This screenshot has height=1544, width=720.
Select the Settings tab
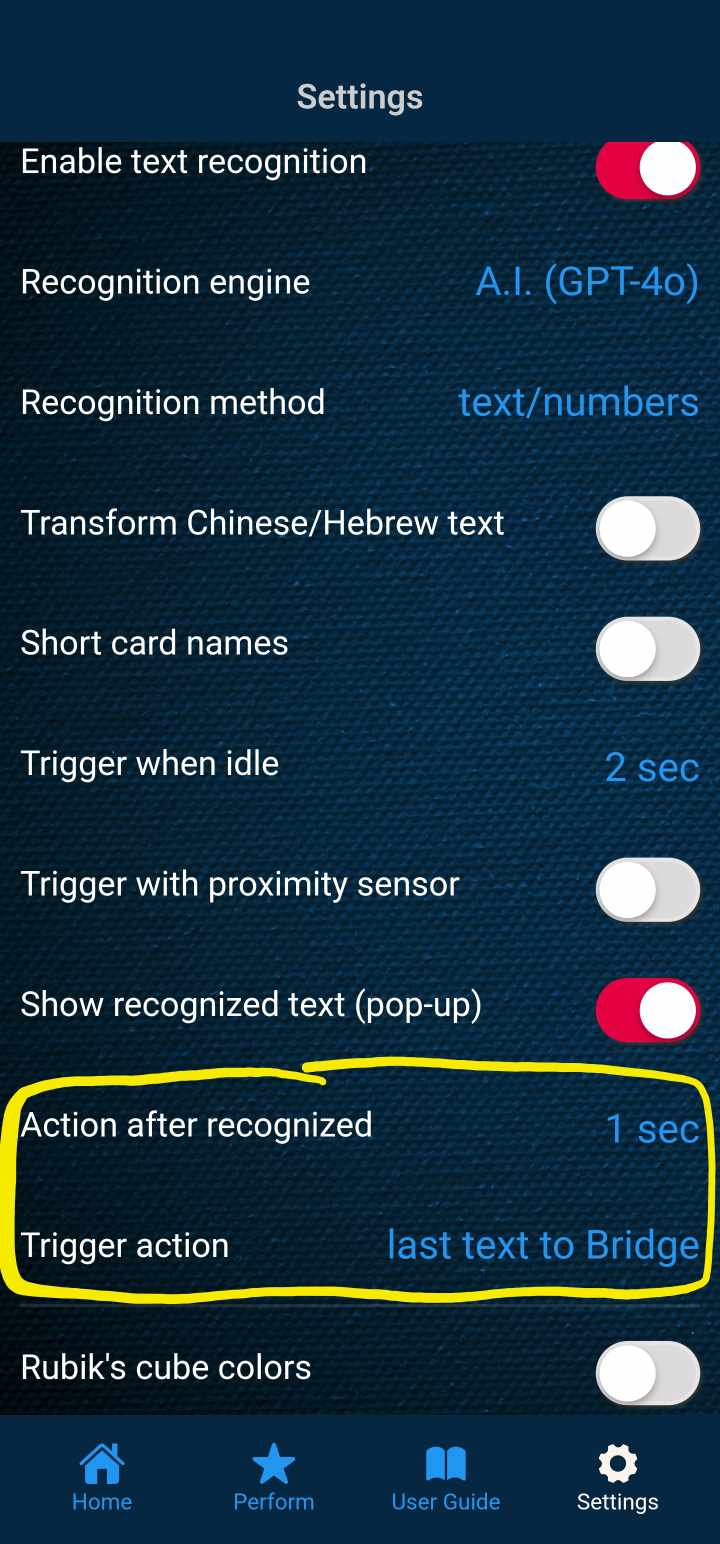pyautogui.click(x=617, y=1478)
